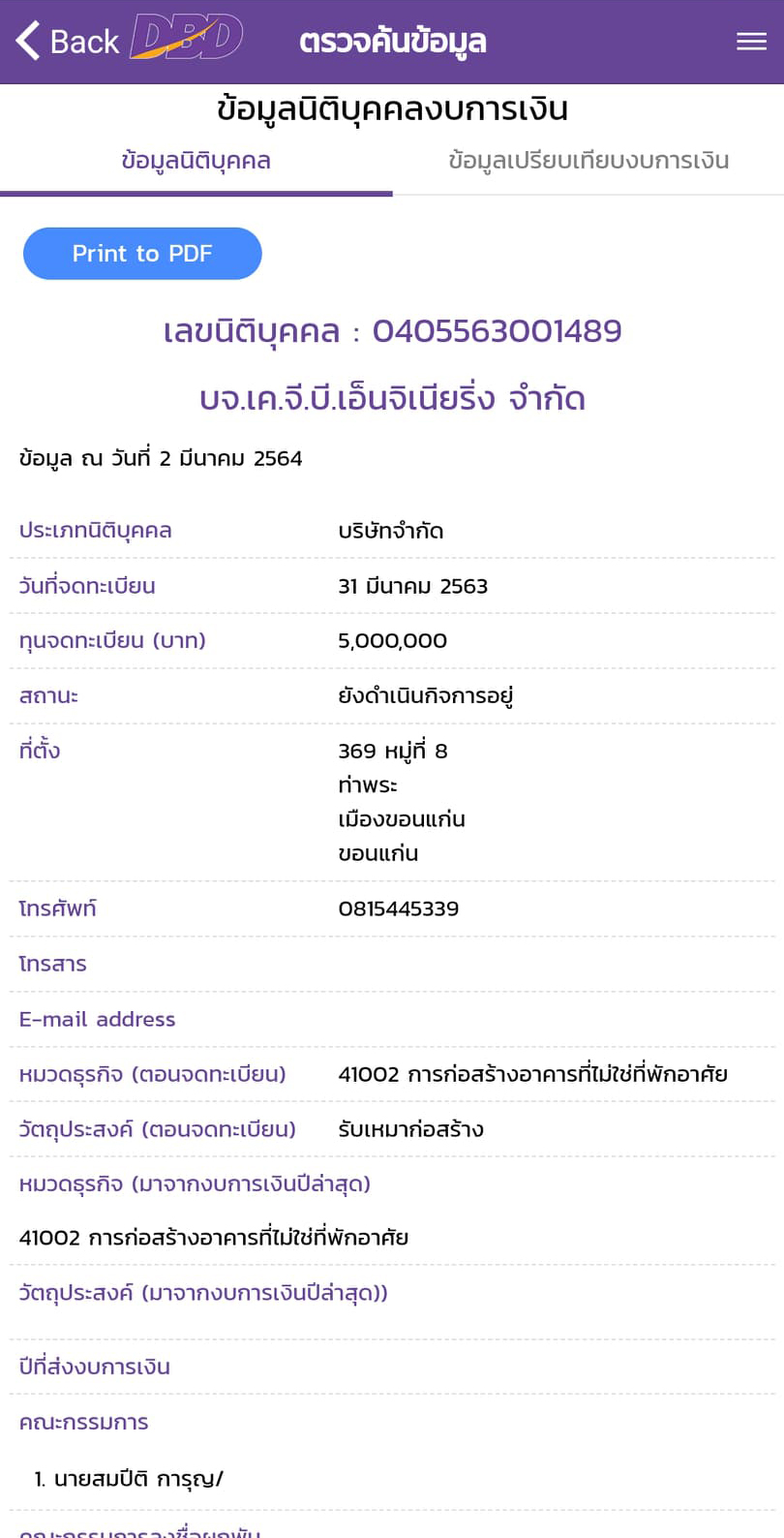Select the ข้อมูลนิติบุคคล tab

(x=196, y=161)
